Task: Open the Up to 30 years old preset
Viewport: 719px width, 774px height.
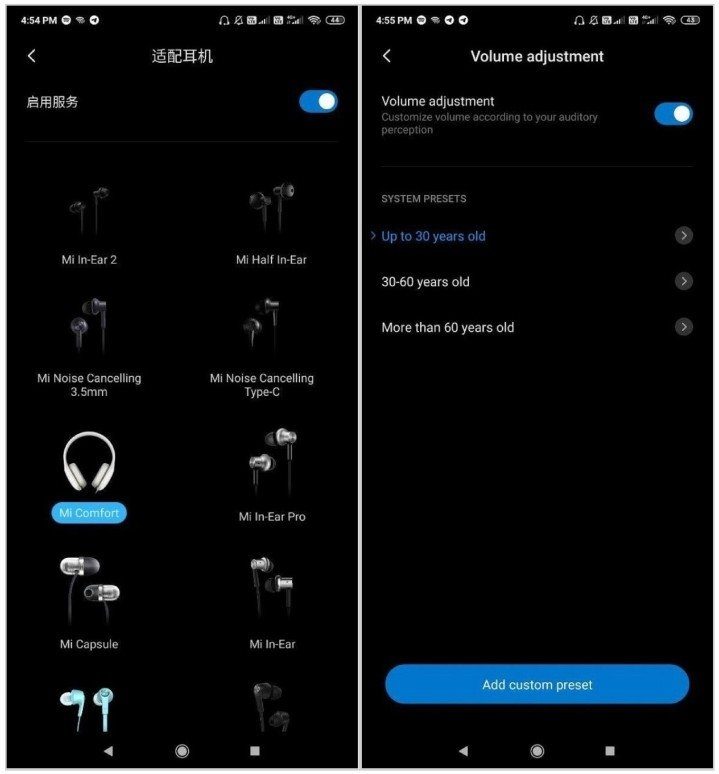Action: 536,236
